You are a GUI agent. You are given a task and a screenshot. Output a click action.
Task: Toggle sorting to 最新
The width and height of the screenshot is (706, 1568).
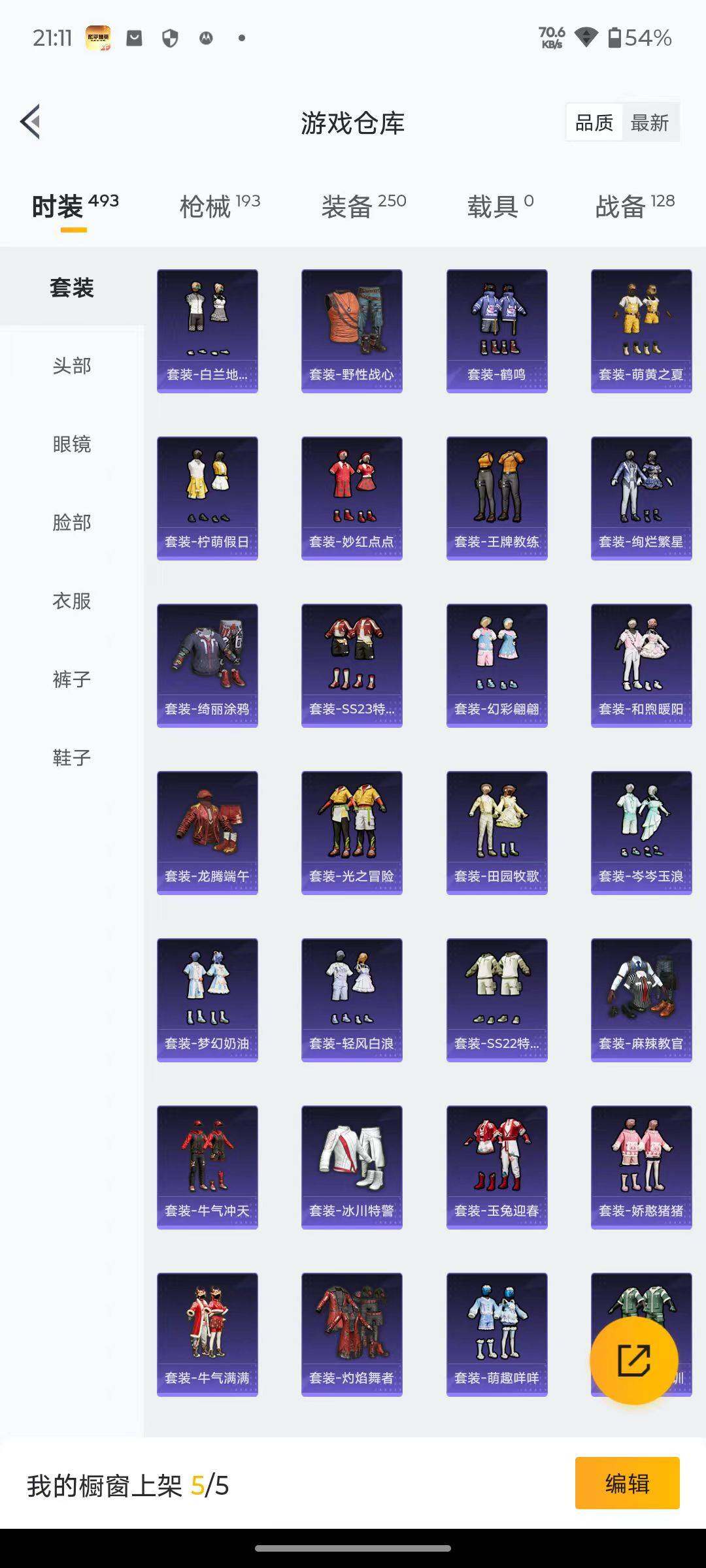click(x=651, y=123)
